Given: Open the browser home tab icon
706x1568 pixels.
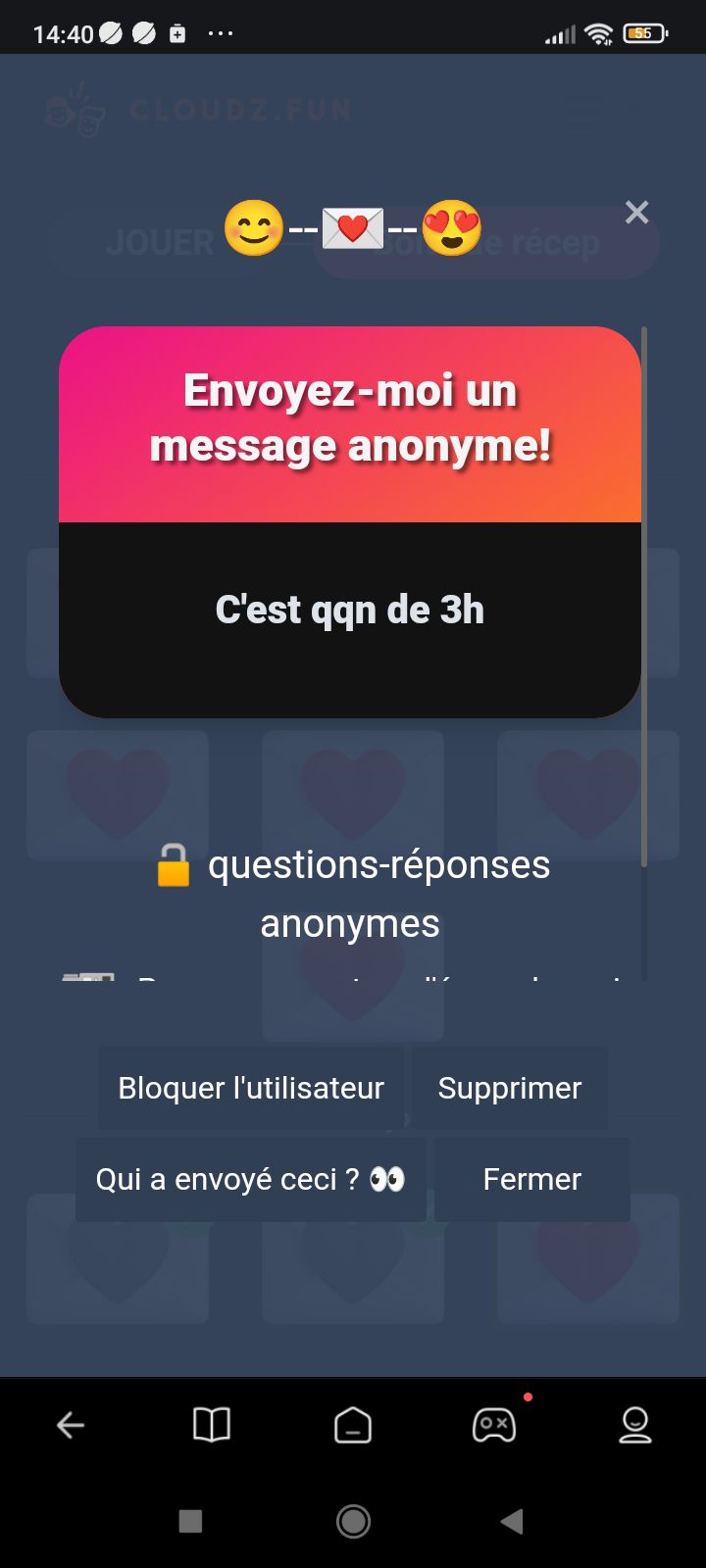Looking at the screenshot, I should 353,1425.
